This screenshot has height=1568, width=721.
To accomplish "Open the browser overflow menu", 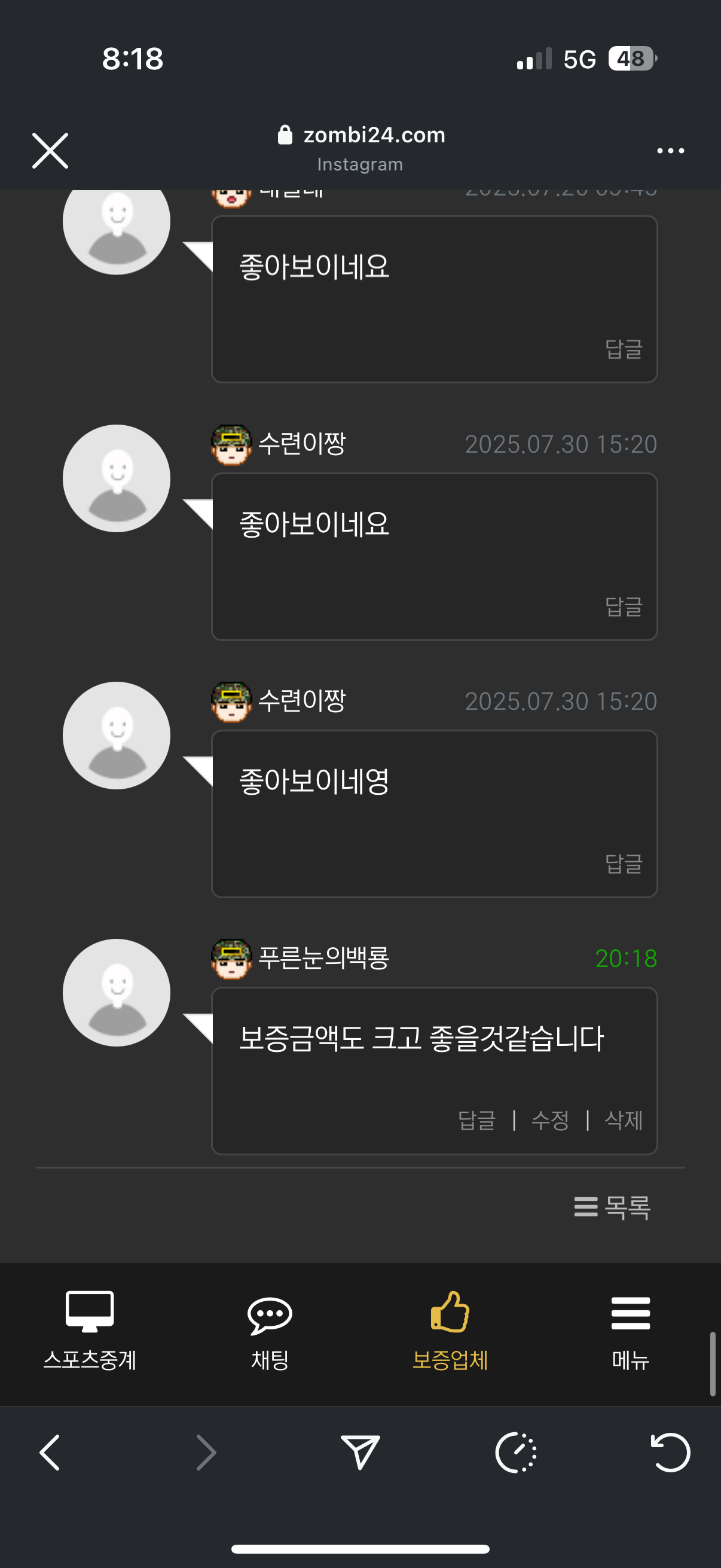I will pos(670,150).
